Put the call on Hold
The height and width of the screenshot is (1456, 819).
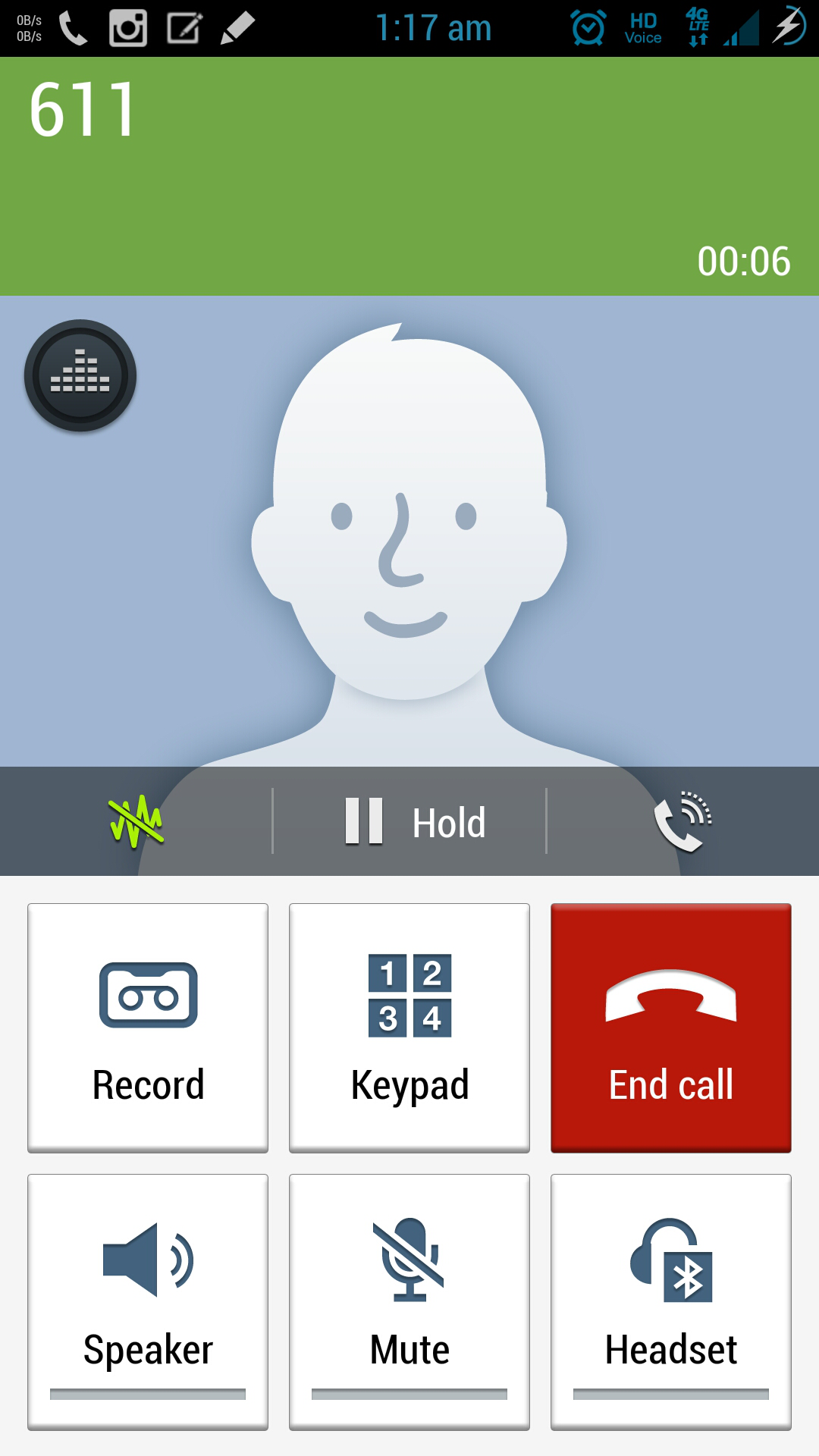[409, 822]
